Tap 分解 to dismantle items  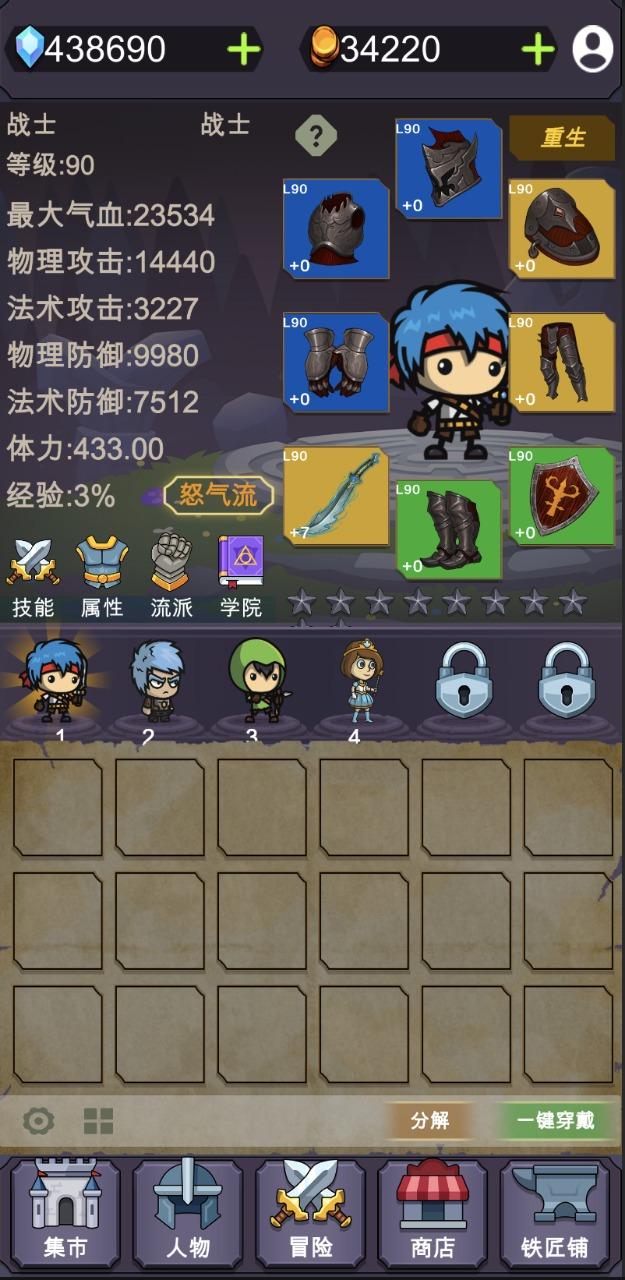point(430,1121)
